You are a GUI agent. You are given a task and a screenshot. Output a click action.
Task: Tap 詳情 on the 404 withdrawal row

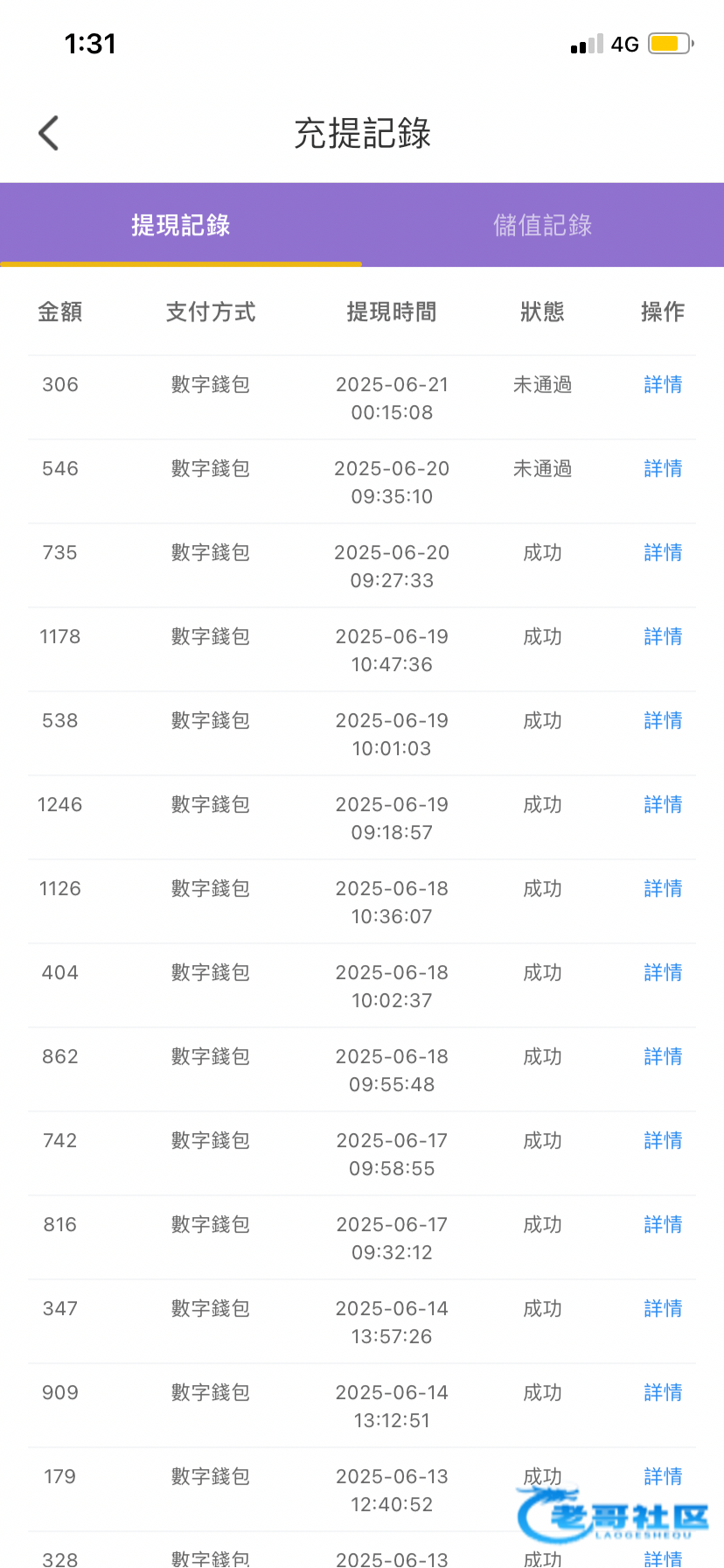pos(663,973)
